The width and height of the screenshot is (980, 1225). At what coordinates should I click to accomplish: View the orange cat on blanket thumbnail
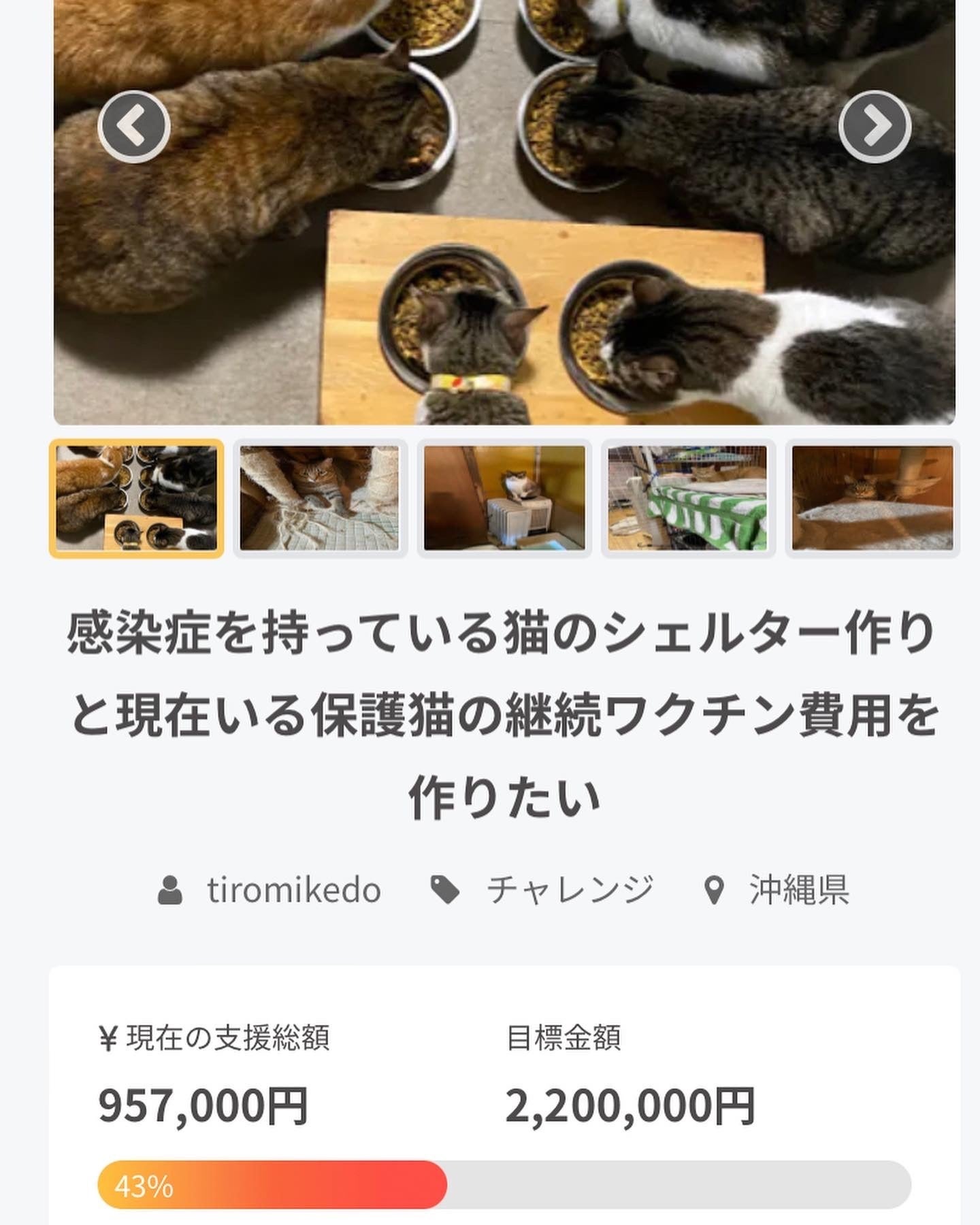coord(320,498)
